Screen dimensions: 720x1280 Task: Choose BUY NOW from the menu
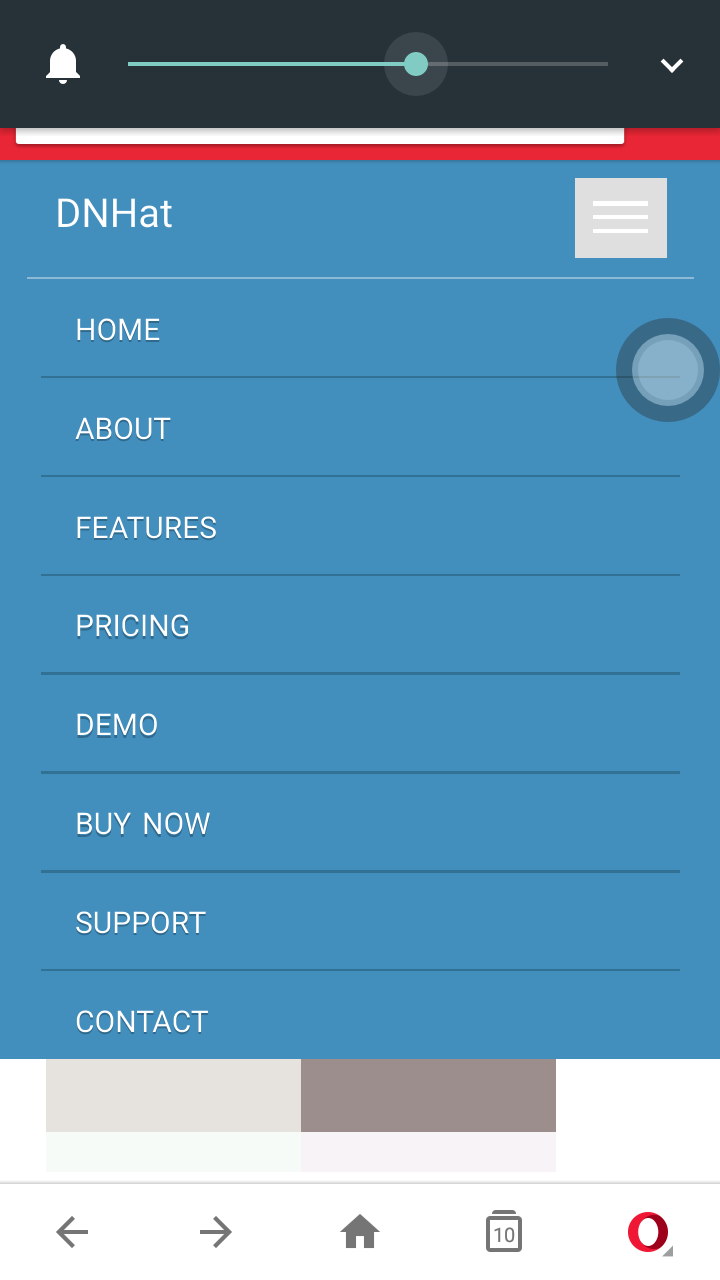click(x=143, y=824)
